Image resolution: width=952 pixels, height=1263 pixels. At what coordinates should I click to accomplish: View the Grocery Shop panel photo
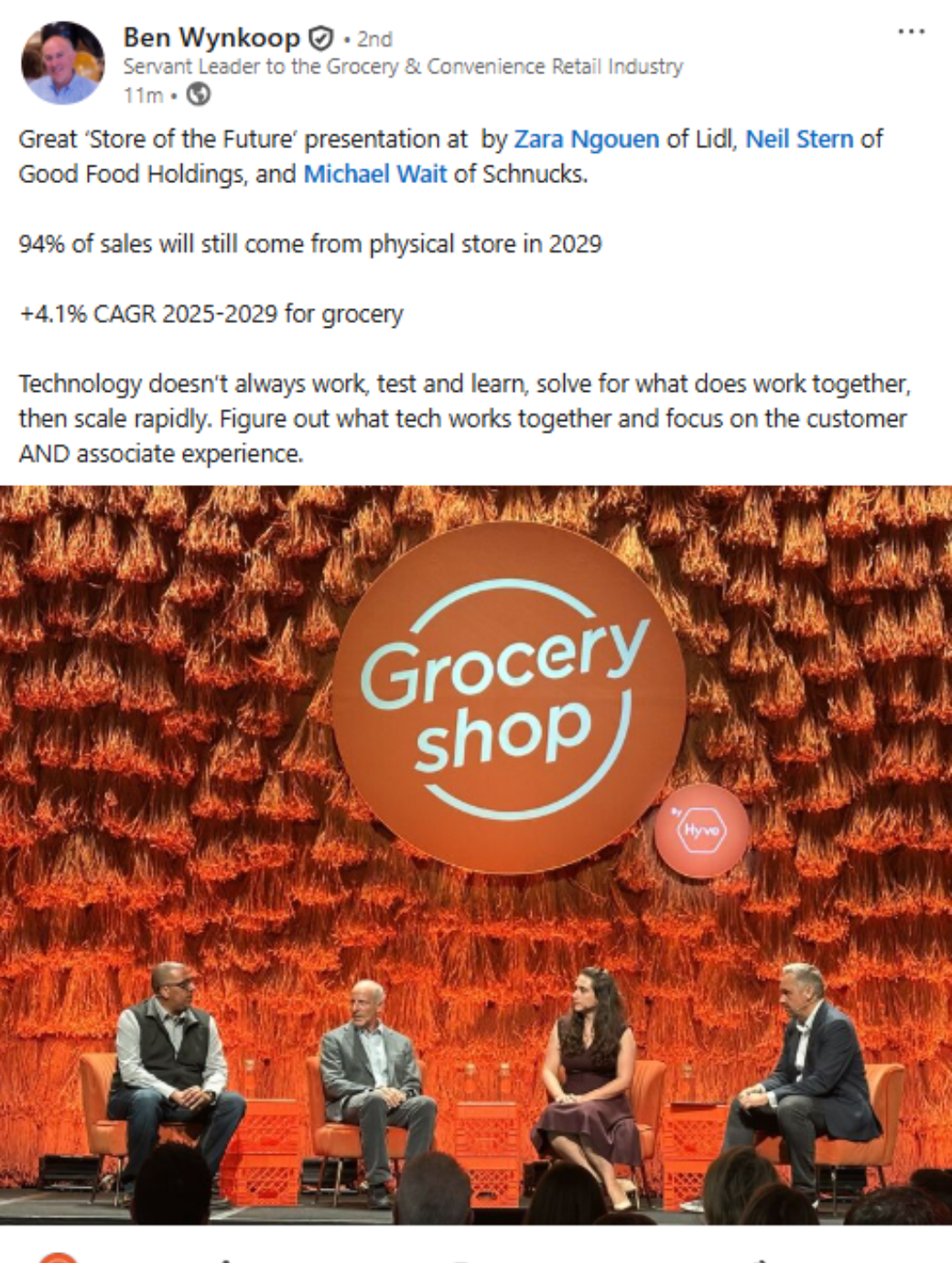tap(476, 855)
